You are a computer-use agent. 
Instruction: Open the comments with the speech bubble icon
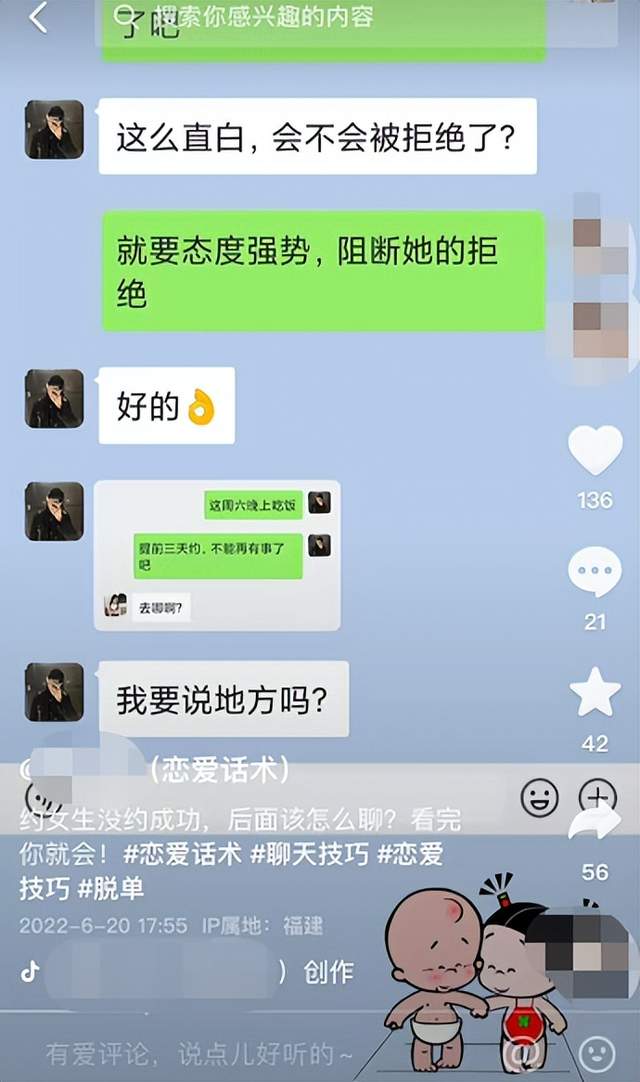tap(595, 573)
